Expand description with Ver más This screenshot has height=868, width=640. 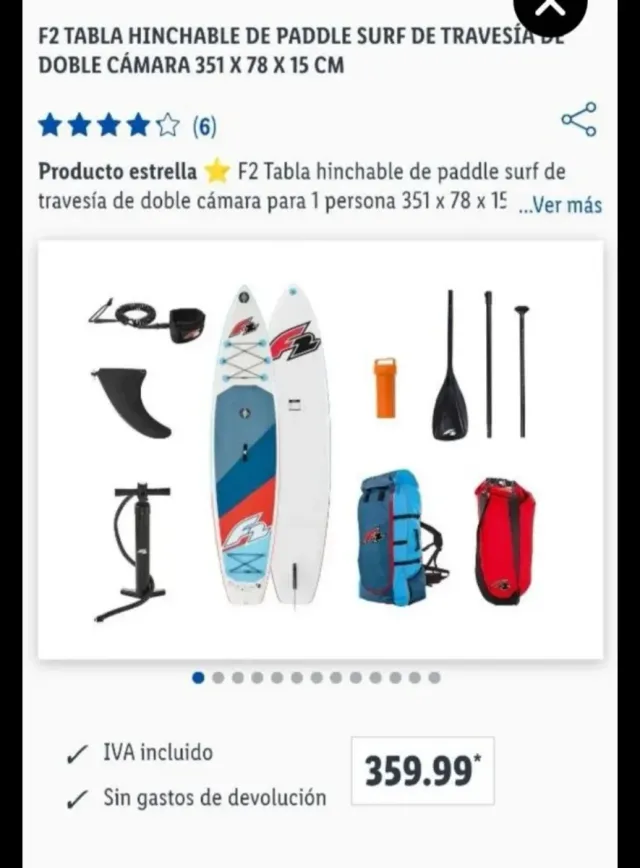pos(561,205)
